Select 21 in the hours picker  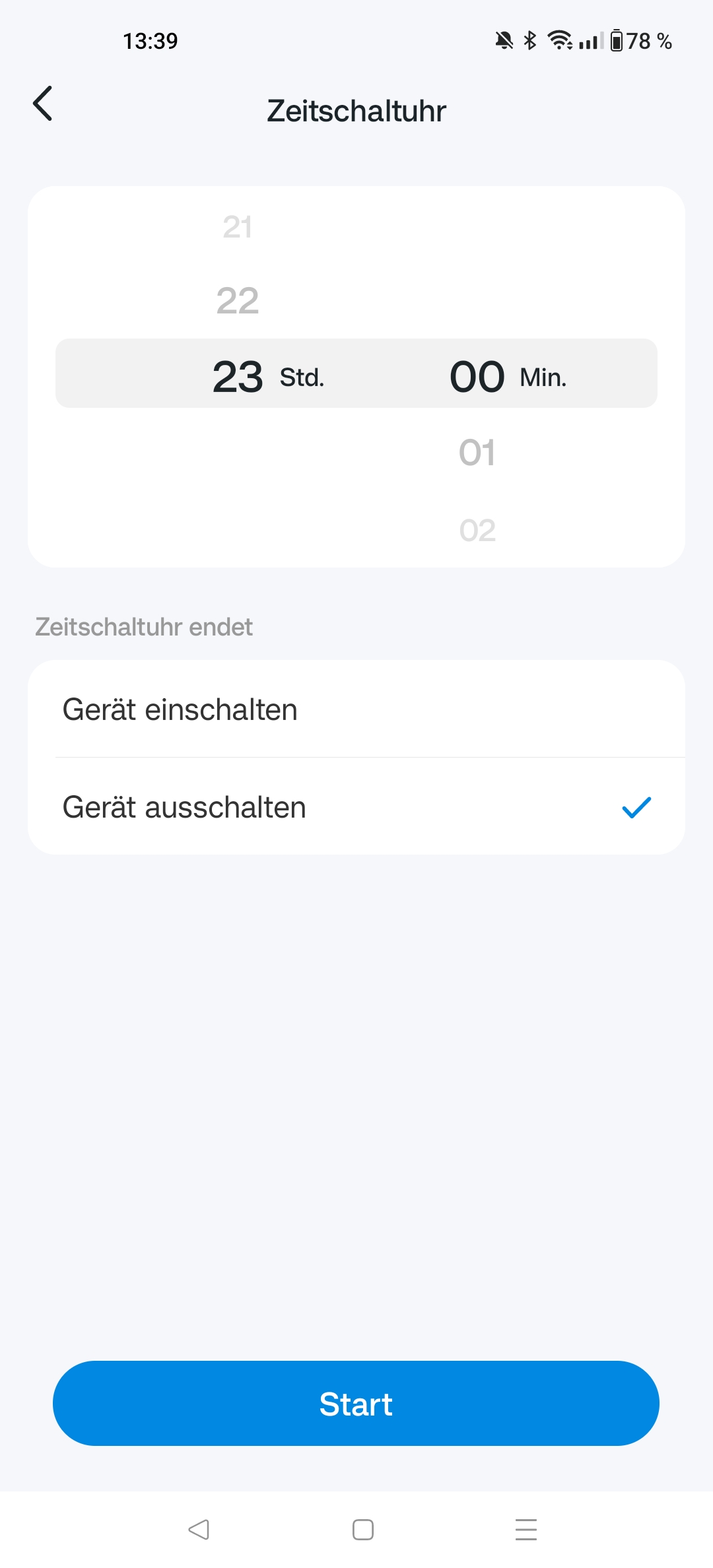coord(238,228)
